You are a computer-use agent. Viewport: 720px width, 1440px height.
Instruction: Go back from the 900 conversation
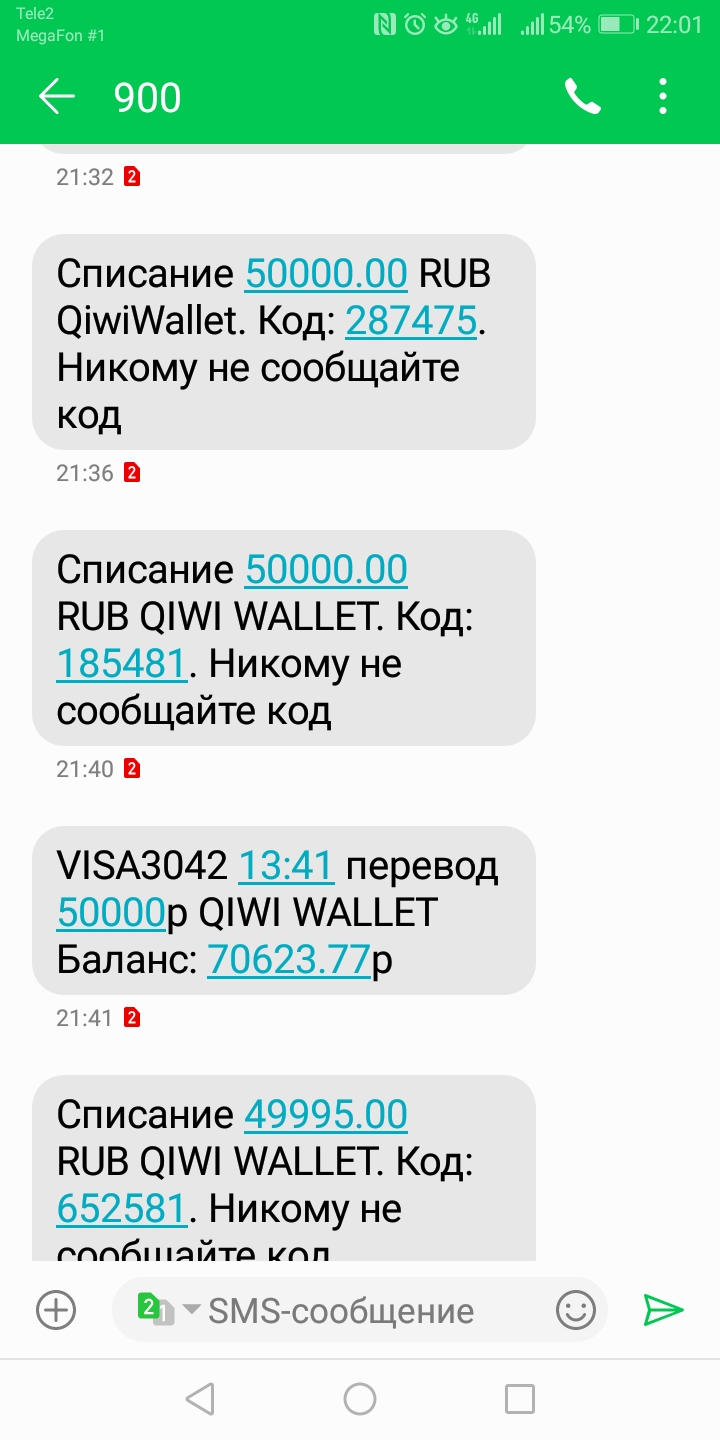[x=57, y=97]
